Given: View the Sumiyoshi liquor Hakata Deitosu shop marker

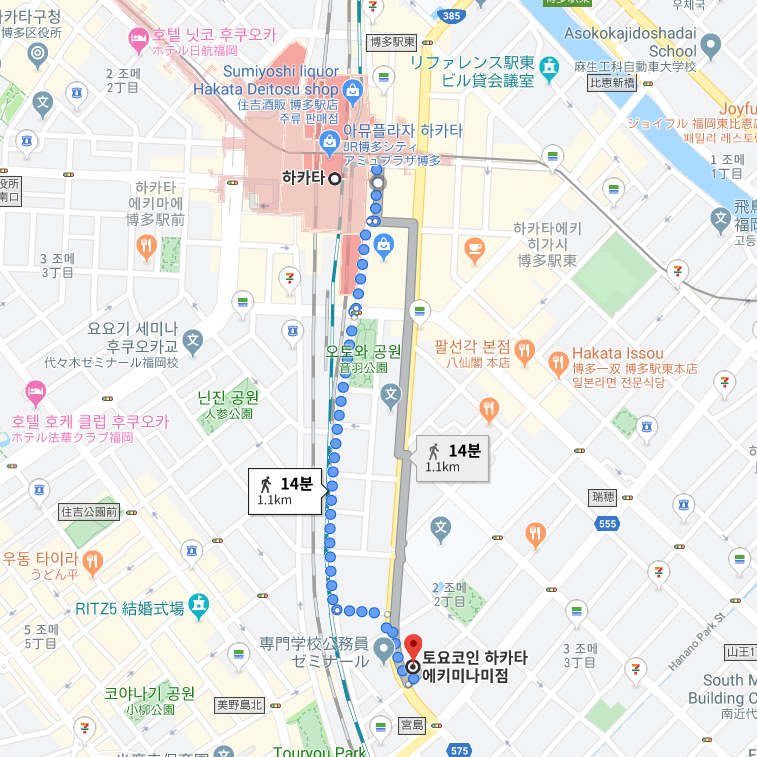Looking at the screenshot, I should tap(351, 93).
